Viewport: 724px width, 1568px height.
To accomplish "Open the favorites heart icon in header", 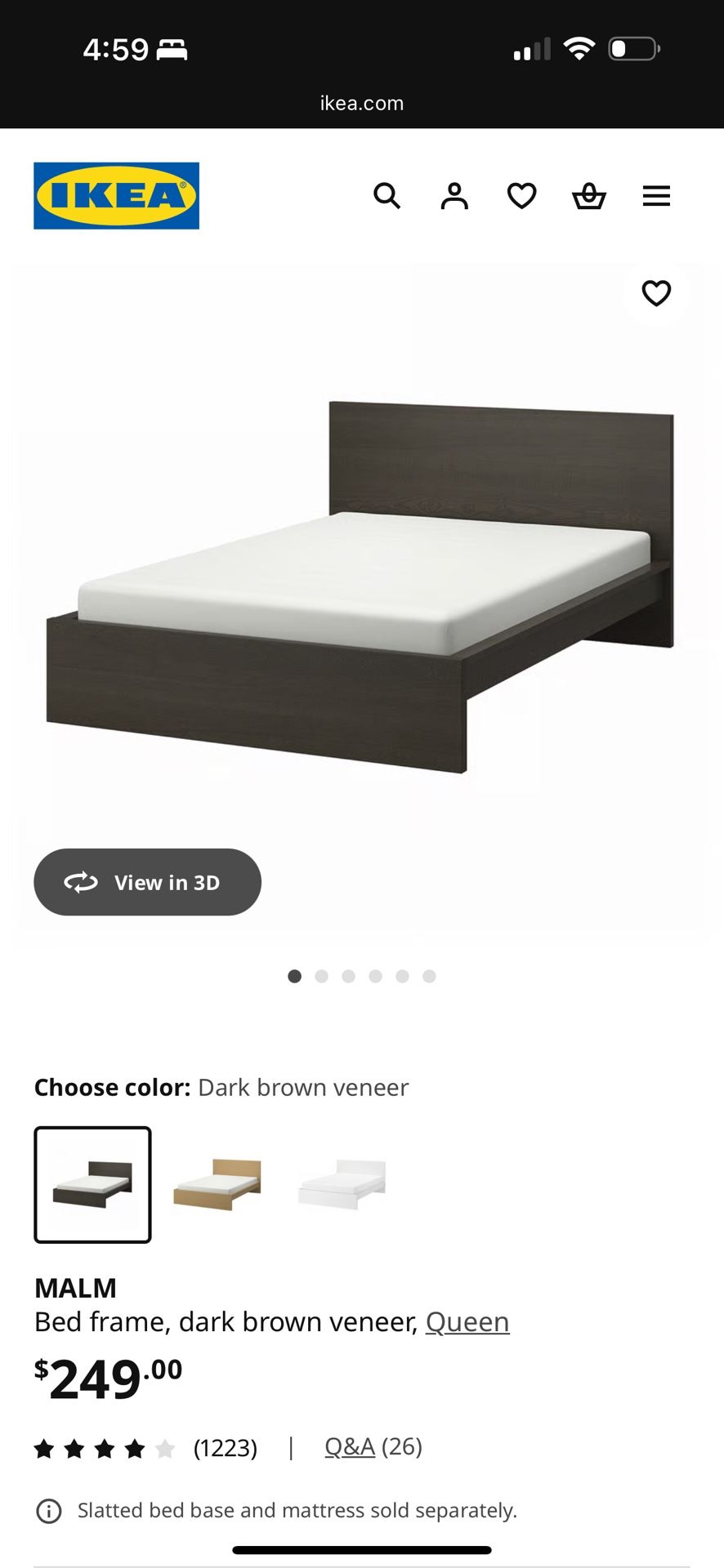I will pyautogui.click(x=521, y=196).
